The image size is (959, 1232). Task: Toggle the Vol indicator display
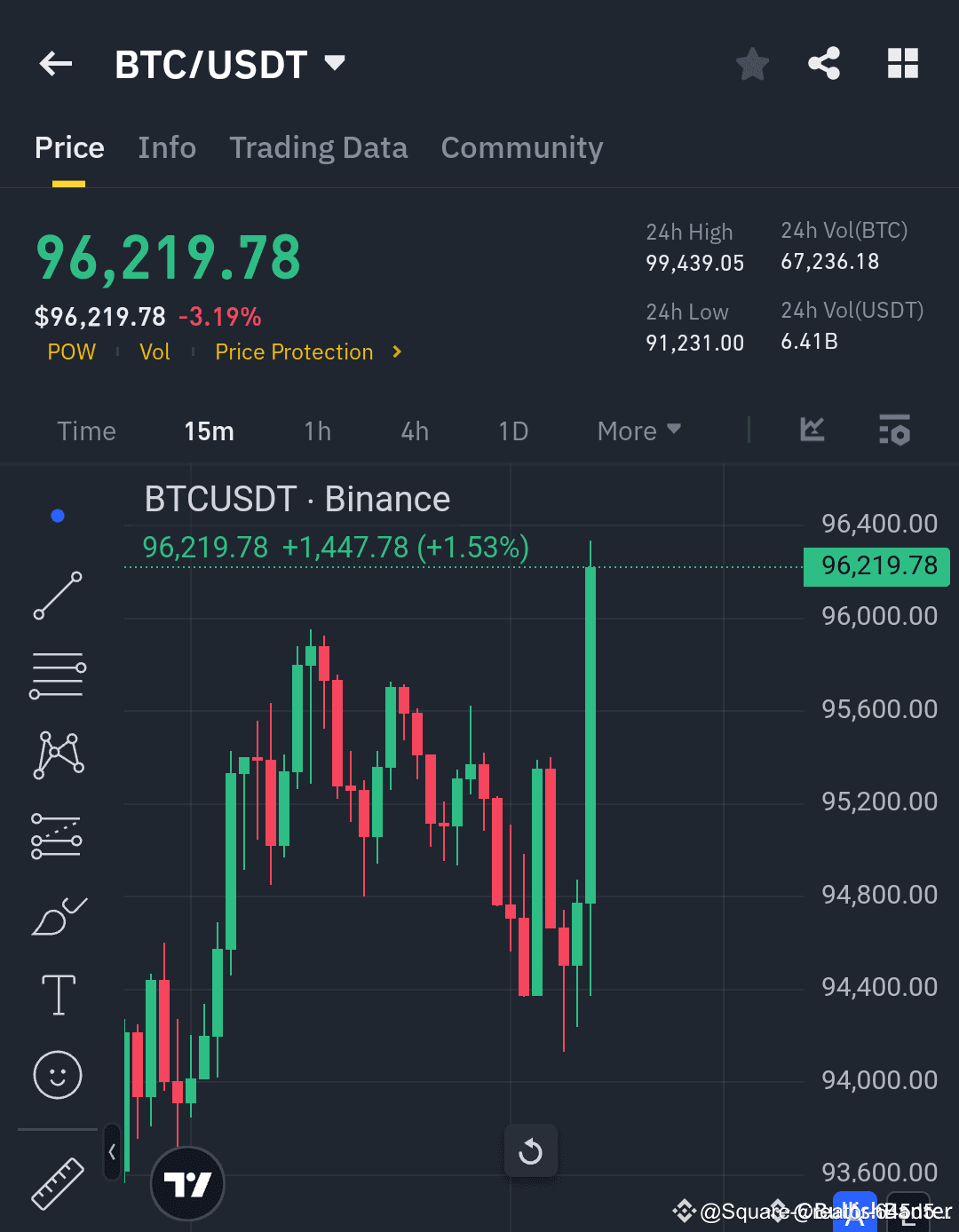[155, 351]
